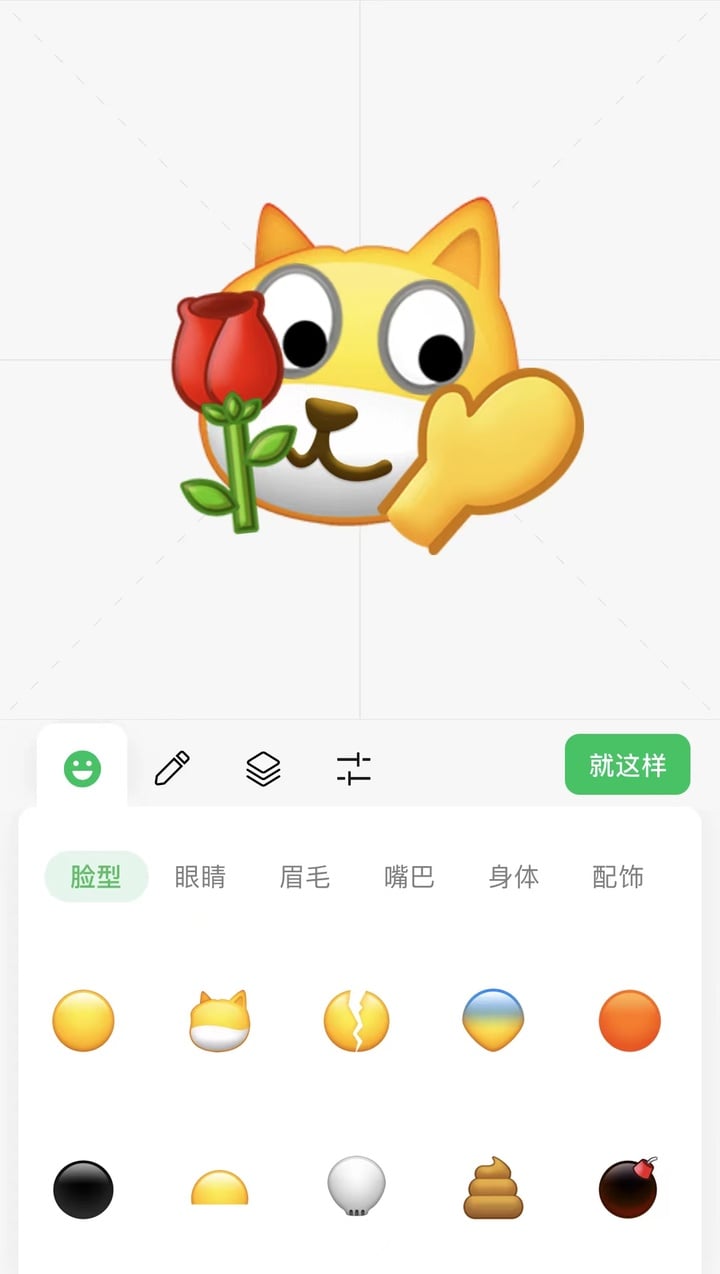The height and width of the screenshot is (1274, 720).
Task: Switch to the 配饰 category
Action: point(618,877)
